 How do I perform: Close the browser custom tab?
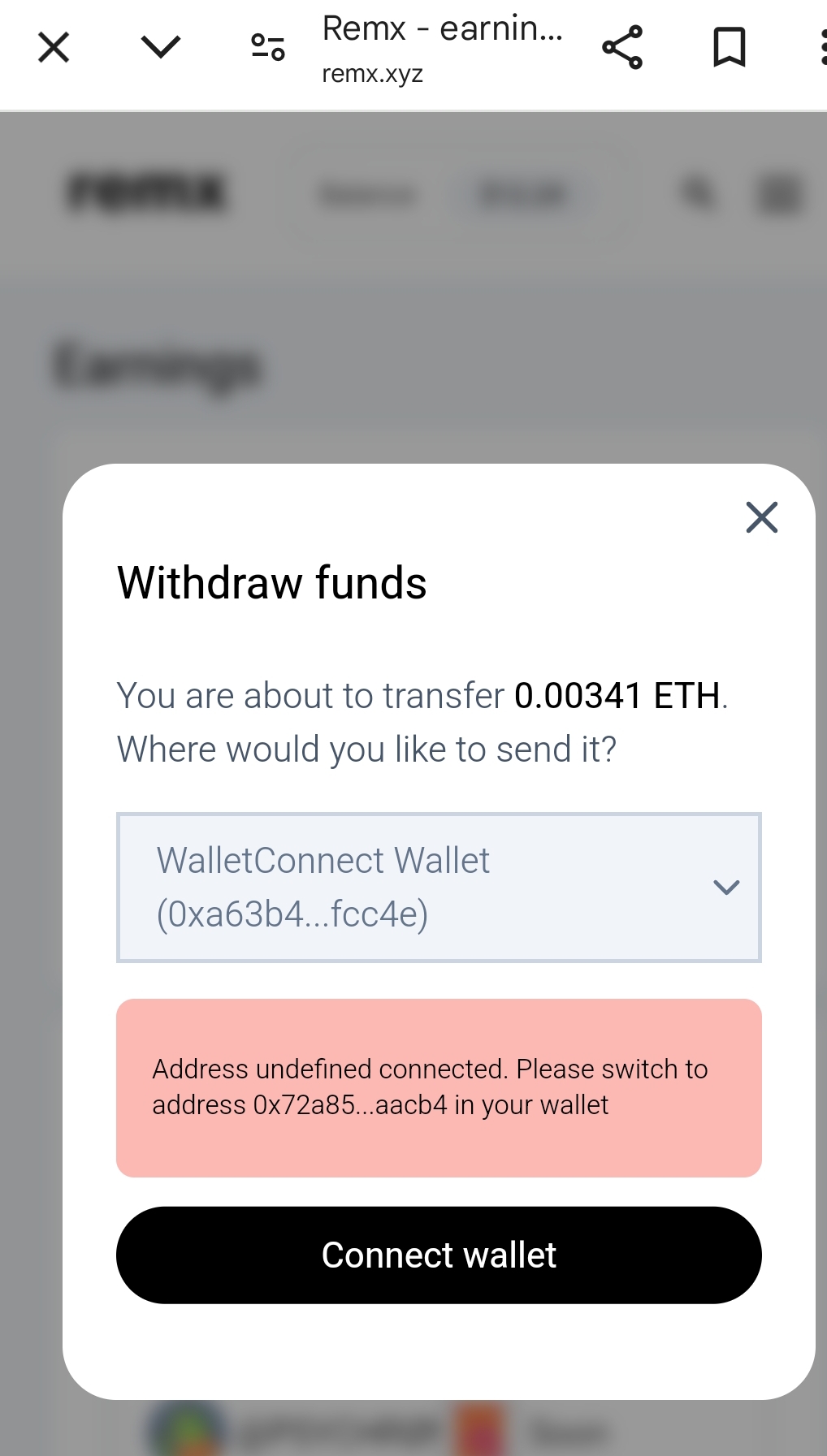(54, 47)
